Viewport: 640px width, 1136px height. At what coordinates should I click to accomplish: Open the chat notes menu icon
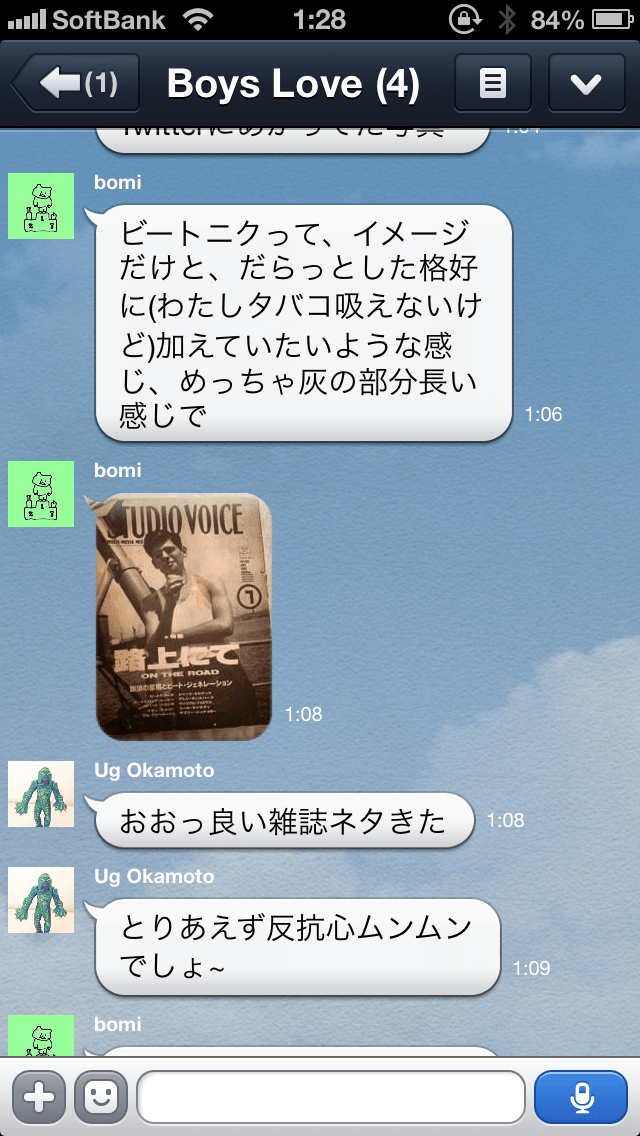[493, 83]
